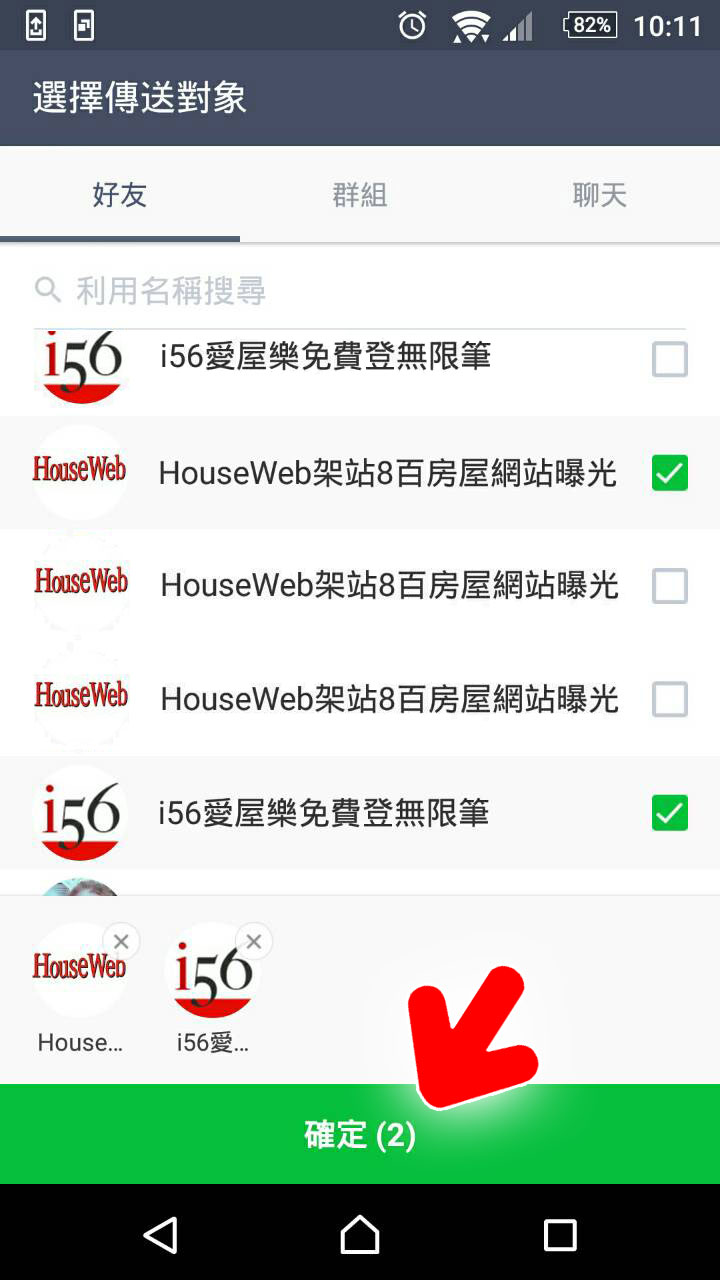Select the 好友 tab

120,195
